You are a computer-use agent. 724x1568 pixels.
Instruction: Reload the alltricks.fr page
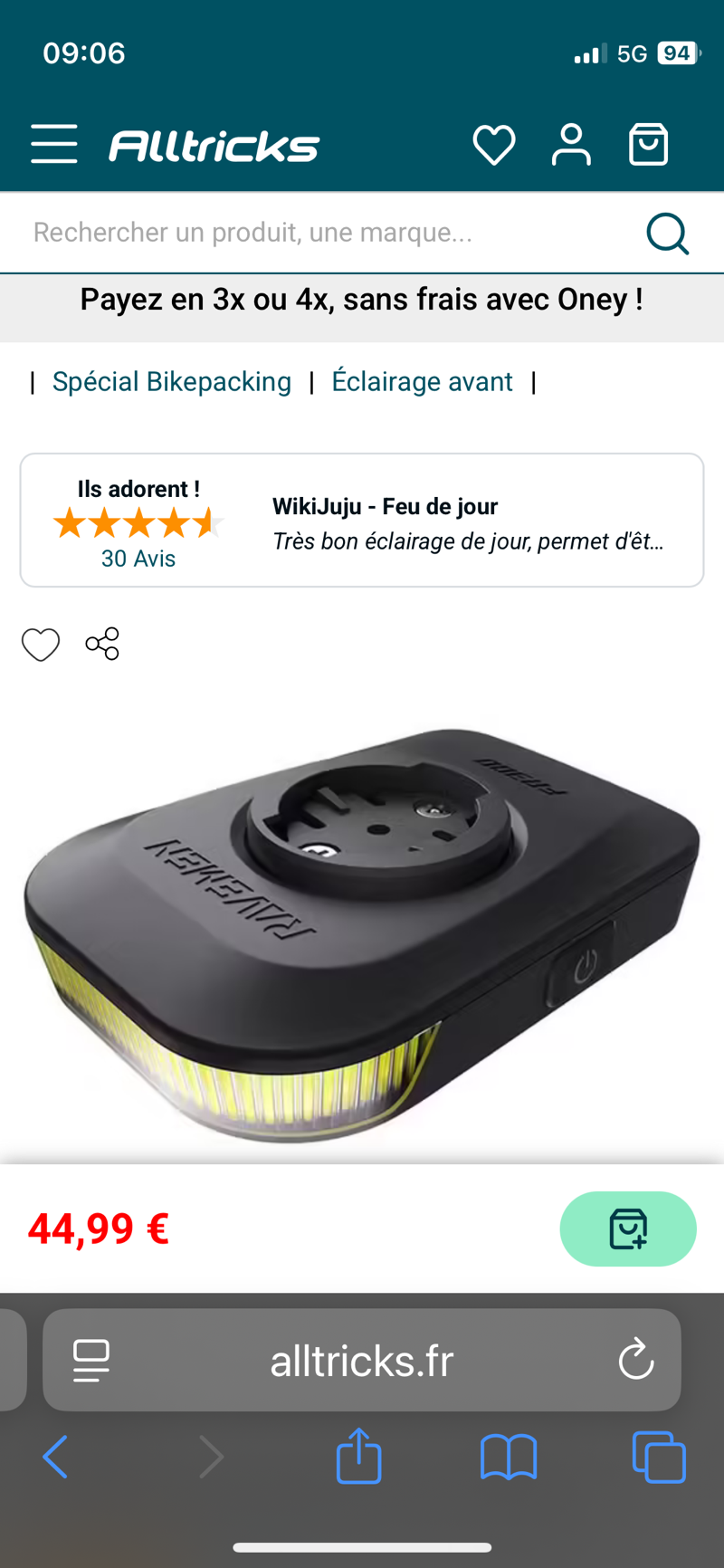point(635,1360)
